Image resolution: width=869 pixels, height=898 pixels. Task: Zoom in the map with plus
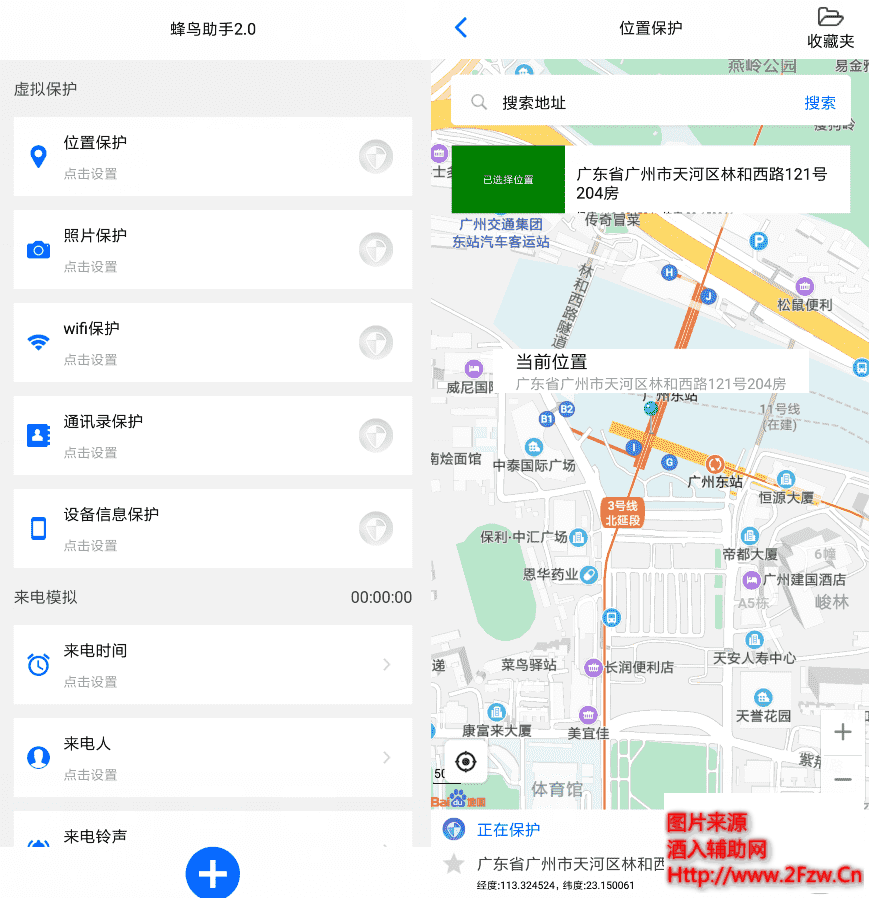[x=843, y=733]
